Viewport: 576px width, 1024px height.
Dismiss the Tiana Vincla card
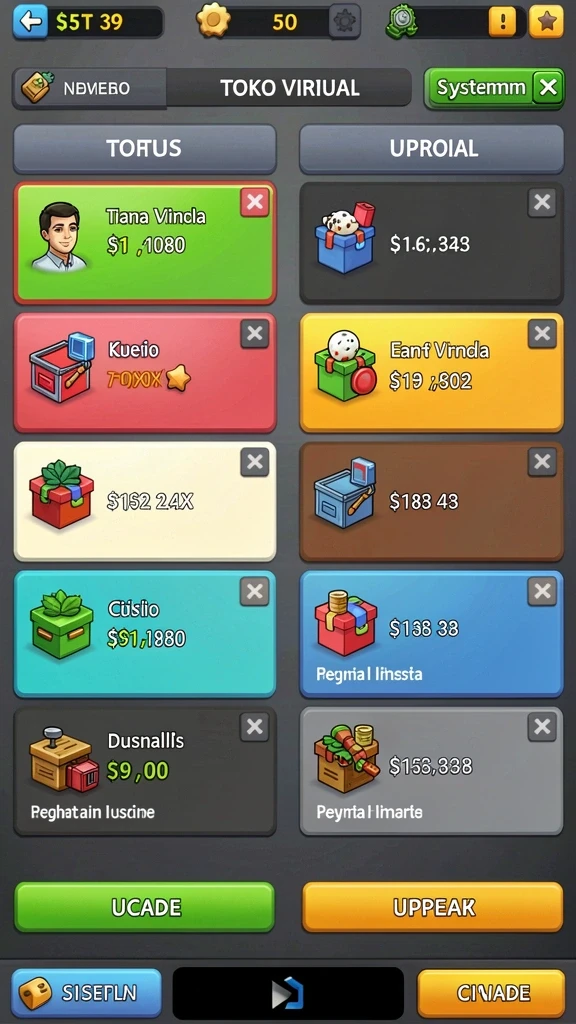pyautogui.click(x=255, y=202)
